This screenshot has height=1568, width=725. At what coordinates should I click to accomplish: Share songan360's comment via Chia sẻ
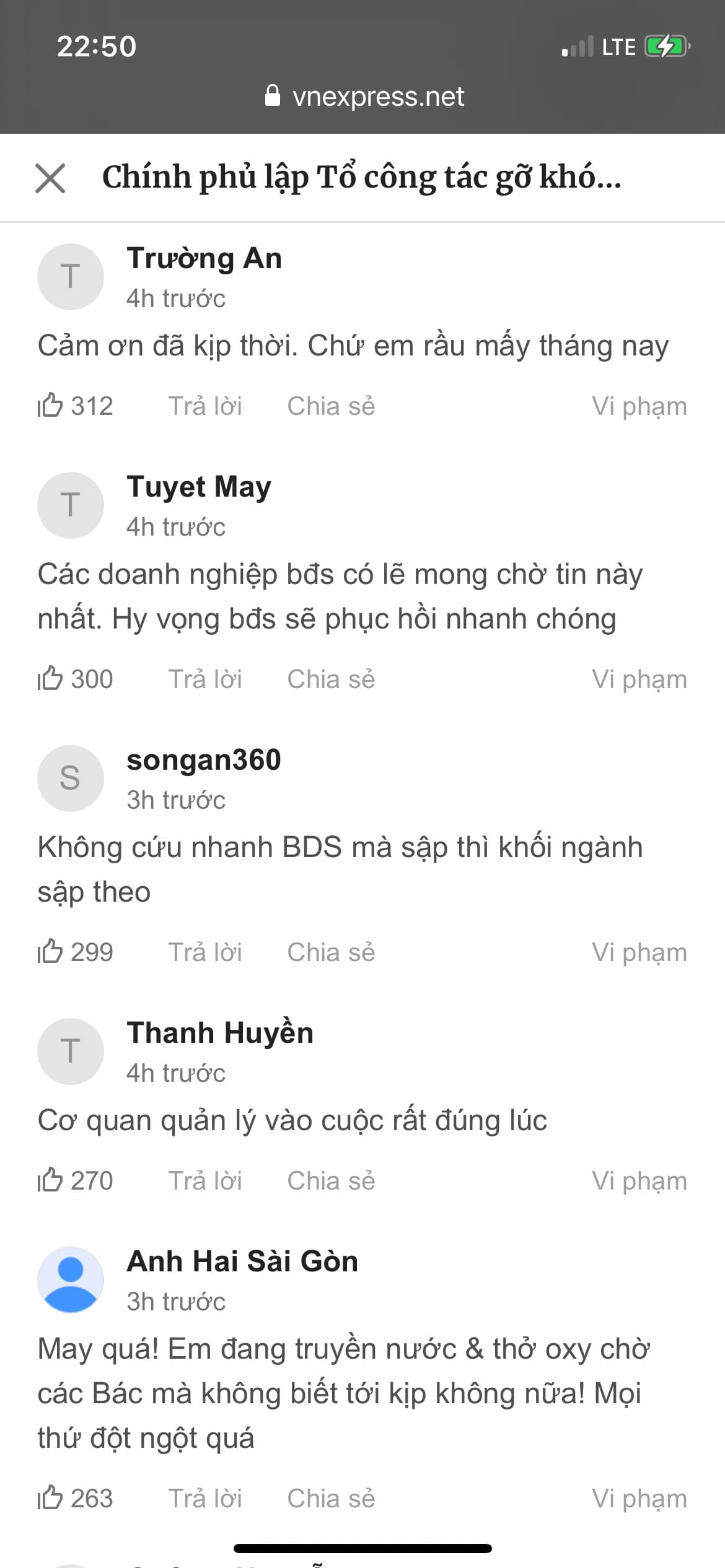[x=331, y=952]
